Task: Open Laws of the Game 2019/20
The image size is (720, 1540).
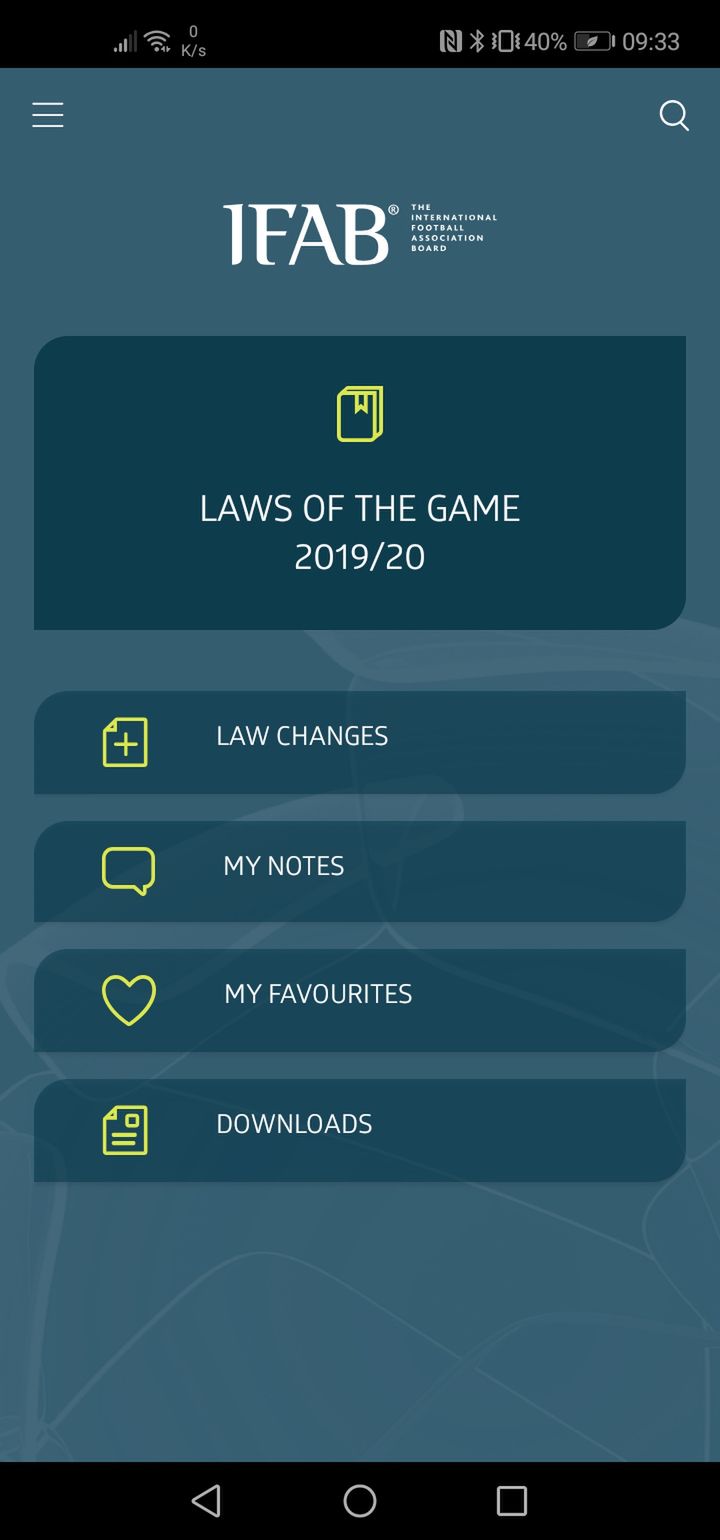Action: 360,483
